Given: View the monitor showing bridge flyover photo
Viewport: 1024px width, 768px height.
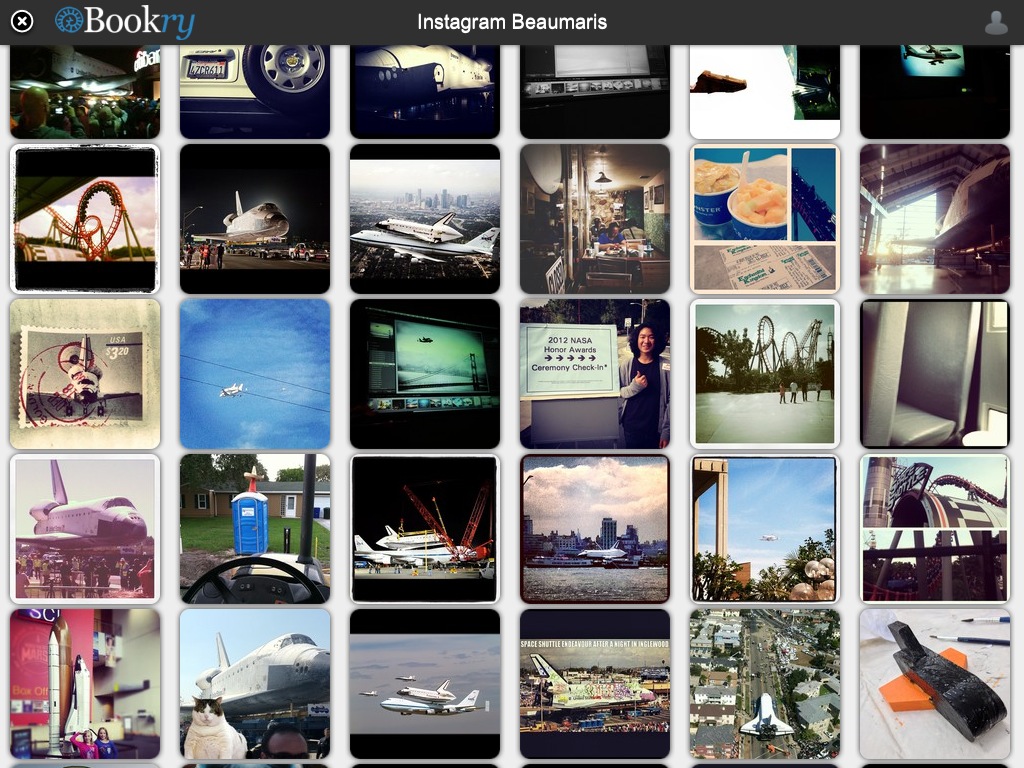Looking at the screenshot, I should 425,374.
